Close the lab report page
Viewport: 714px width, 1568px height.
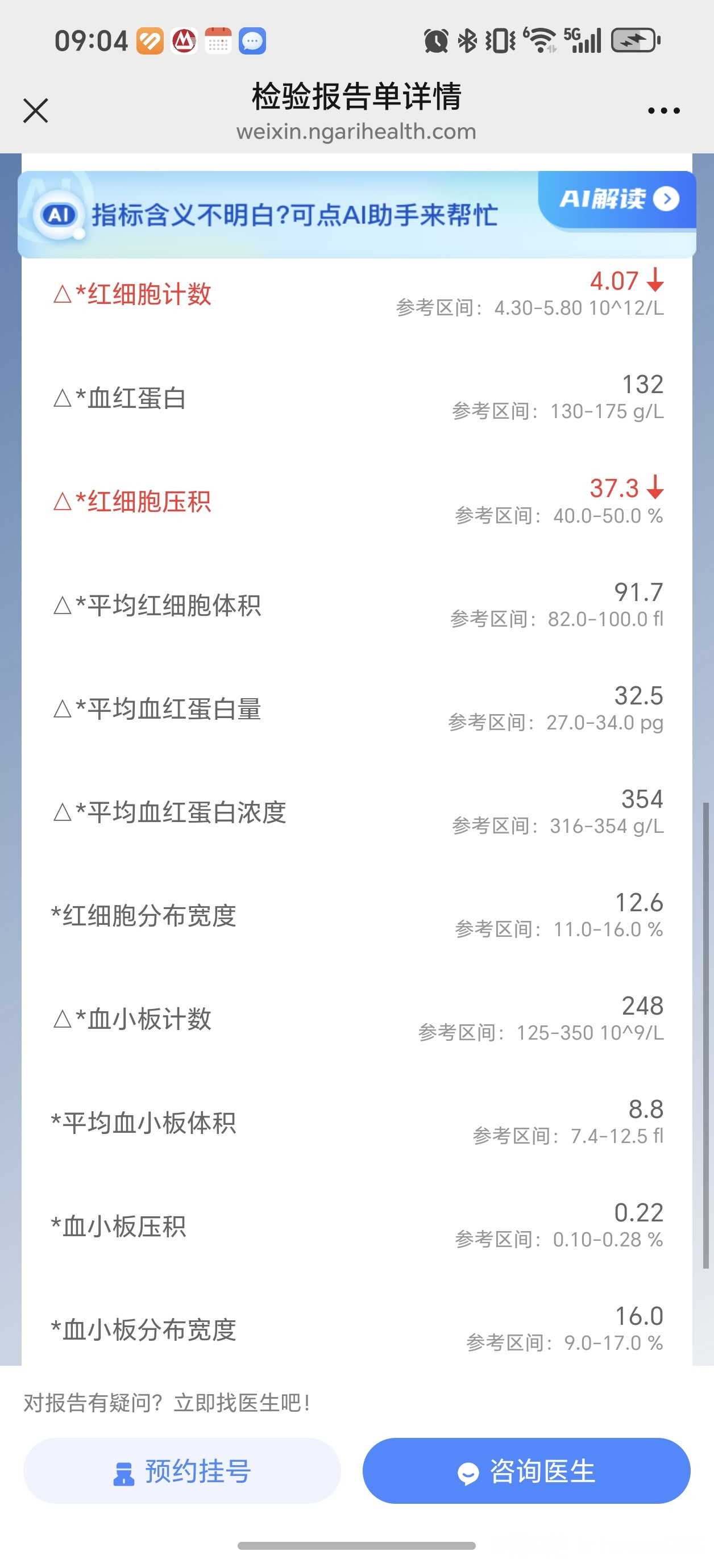35,111
